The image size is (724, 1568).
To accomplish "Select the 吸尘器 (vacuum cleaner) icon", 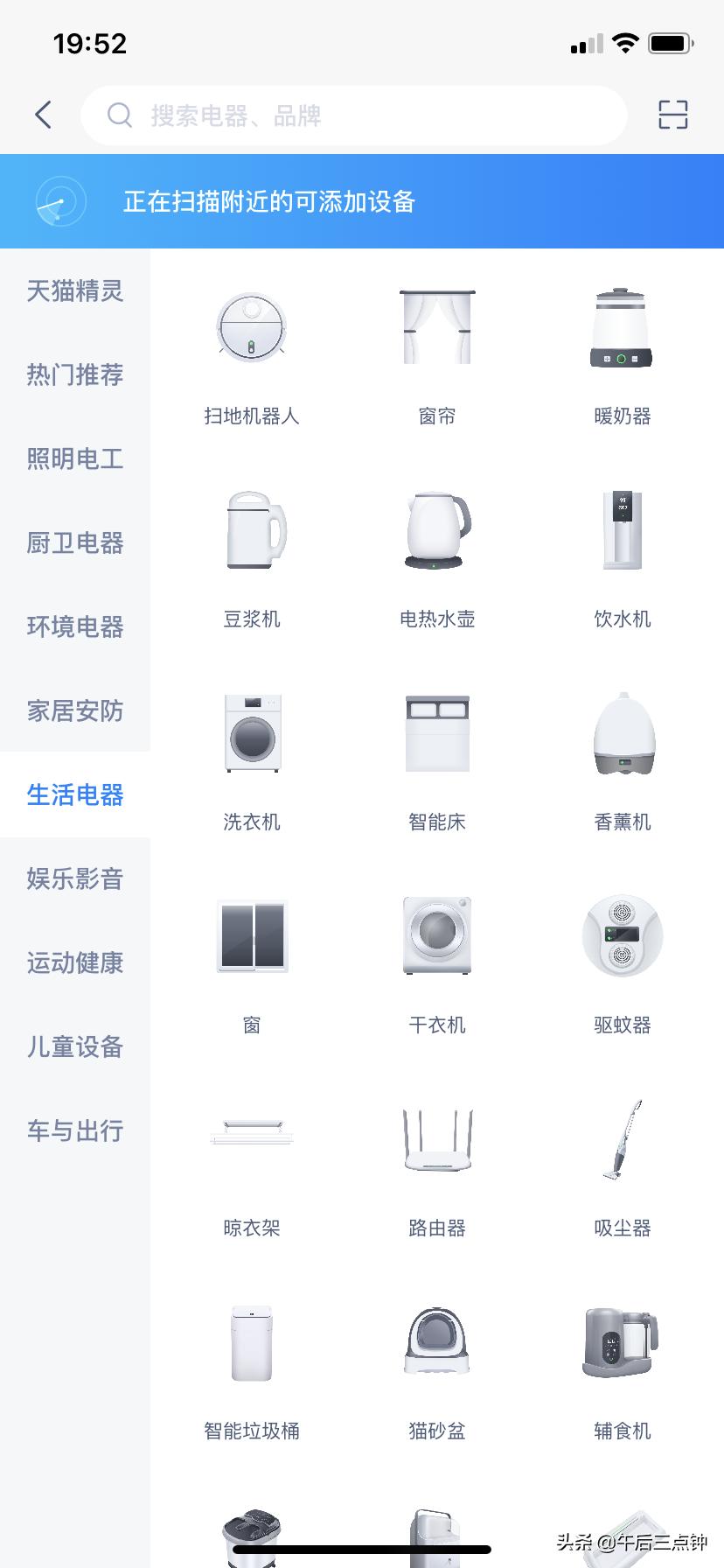I will pyautogui.click(x=622, y=1140).
